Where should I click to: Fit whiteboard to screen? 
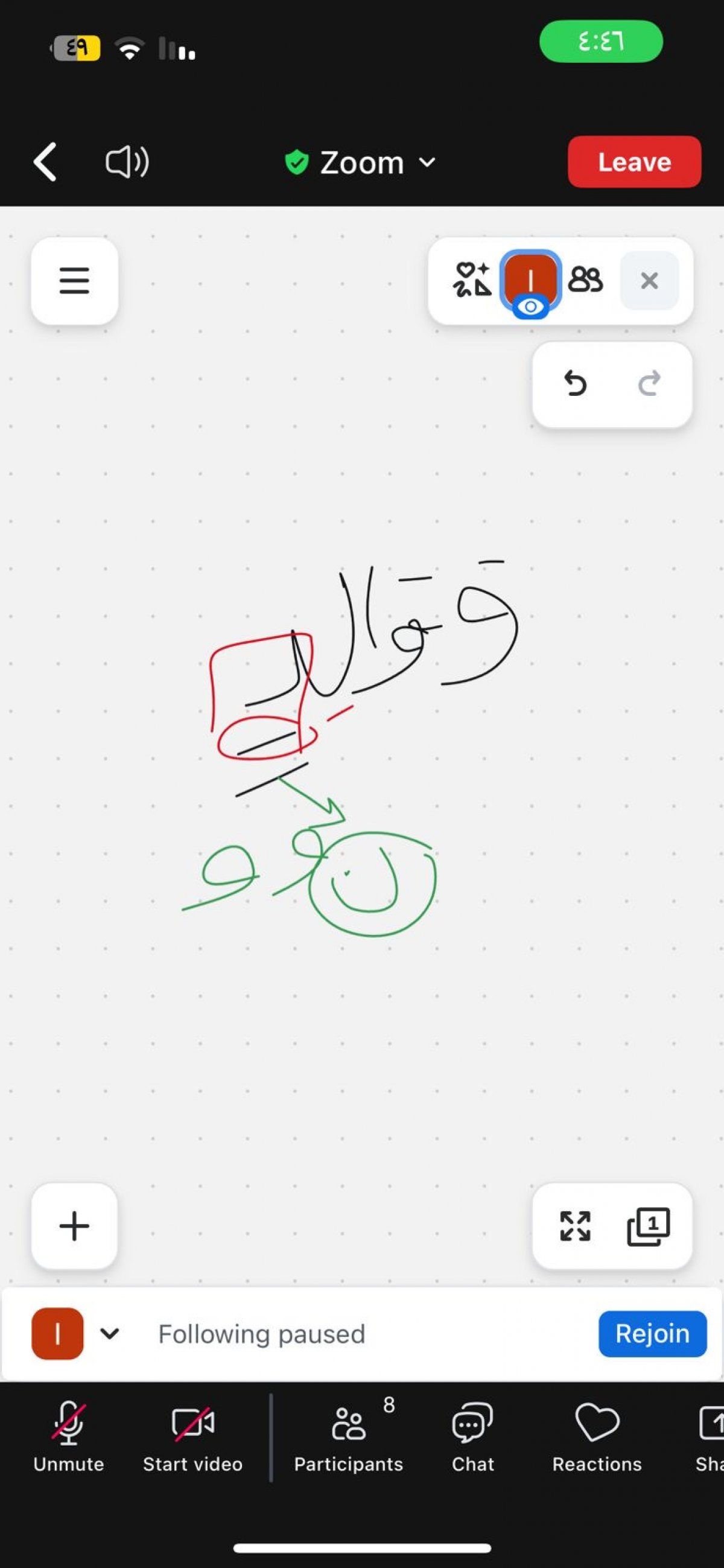575,1226
